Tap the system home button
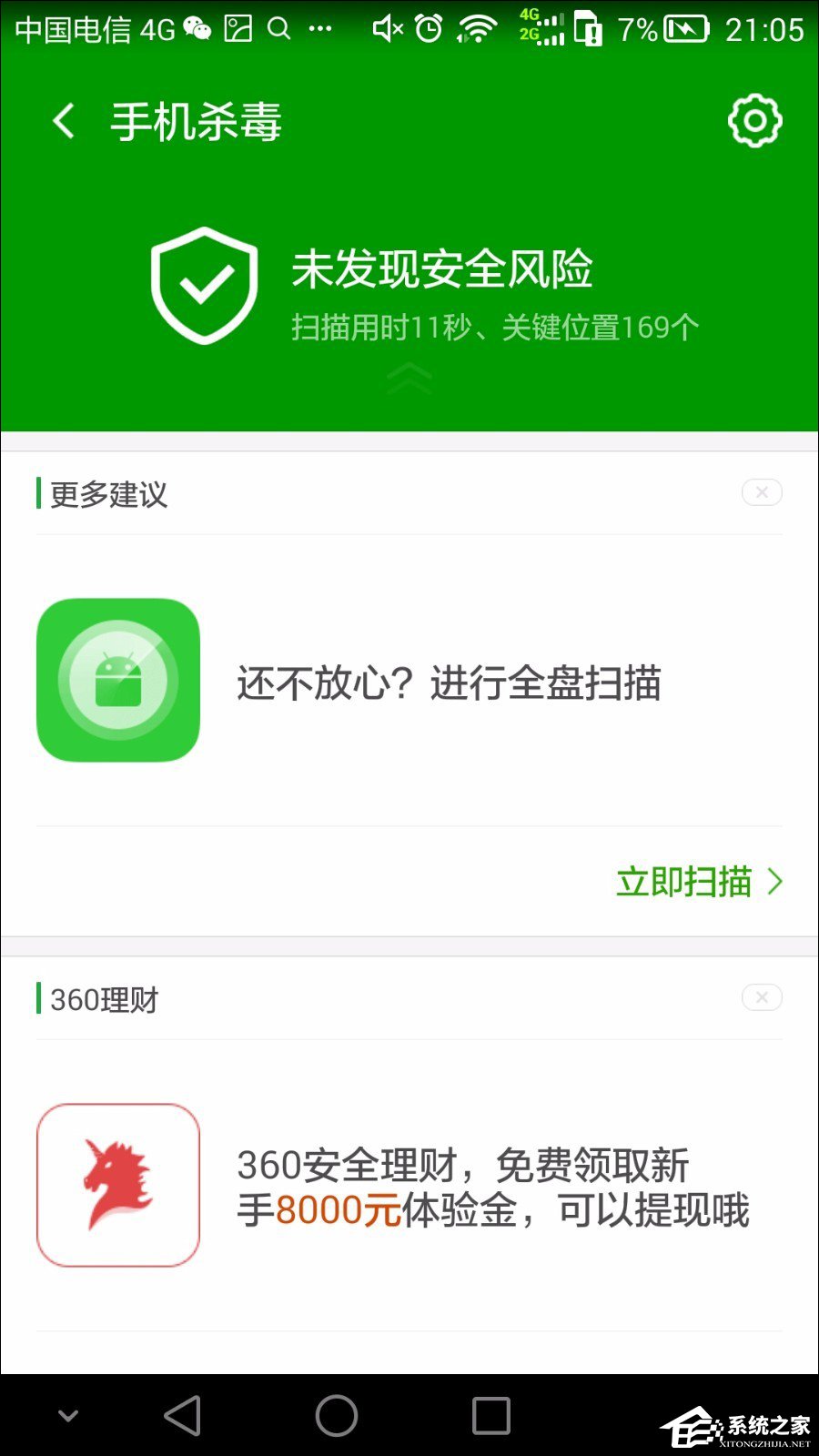This screenshot has width=819, height=1456. (337, 1416)
